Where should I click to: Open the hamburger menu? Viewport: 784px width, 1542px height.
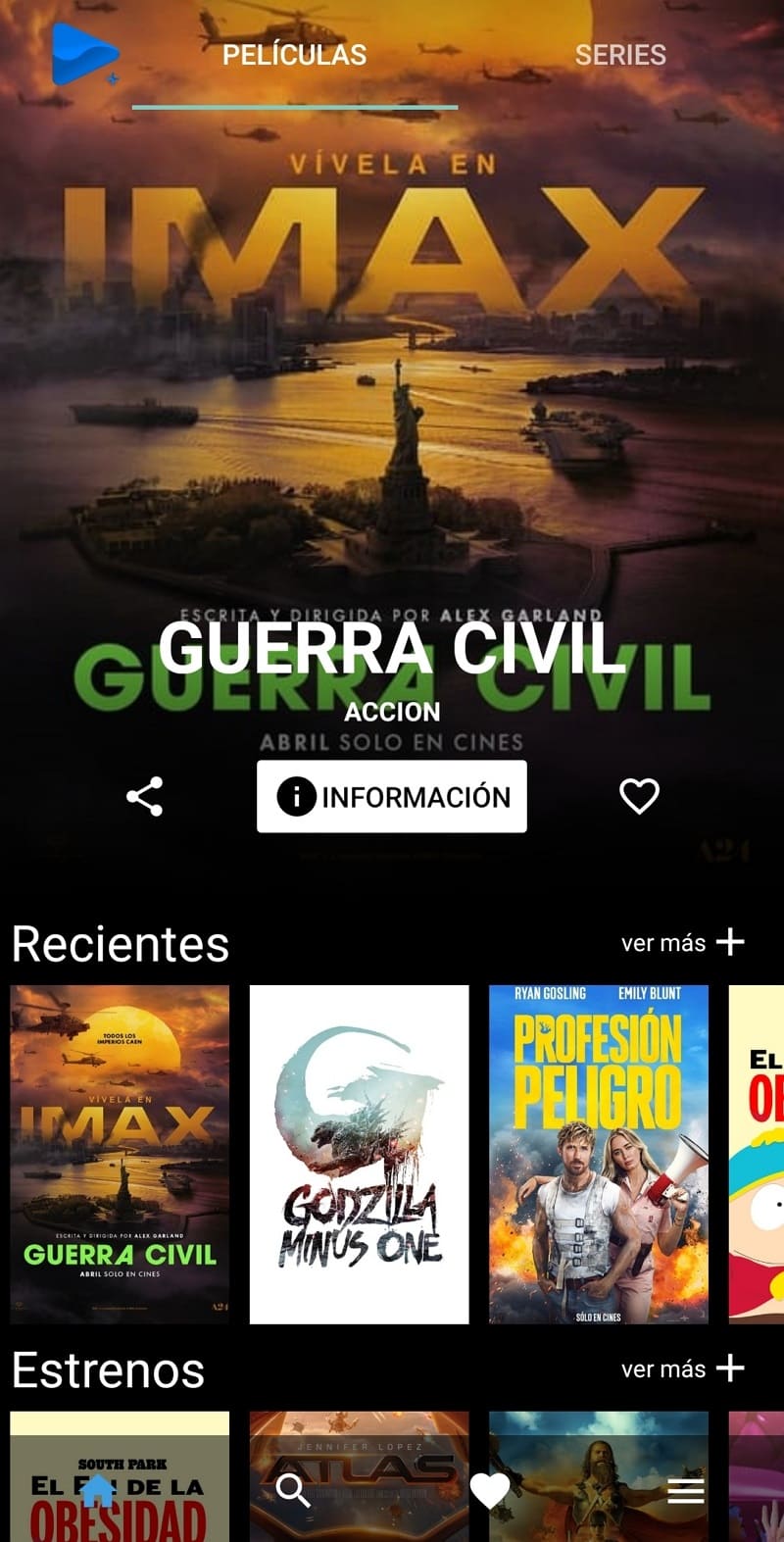686,1491
